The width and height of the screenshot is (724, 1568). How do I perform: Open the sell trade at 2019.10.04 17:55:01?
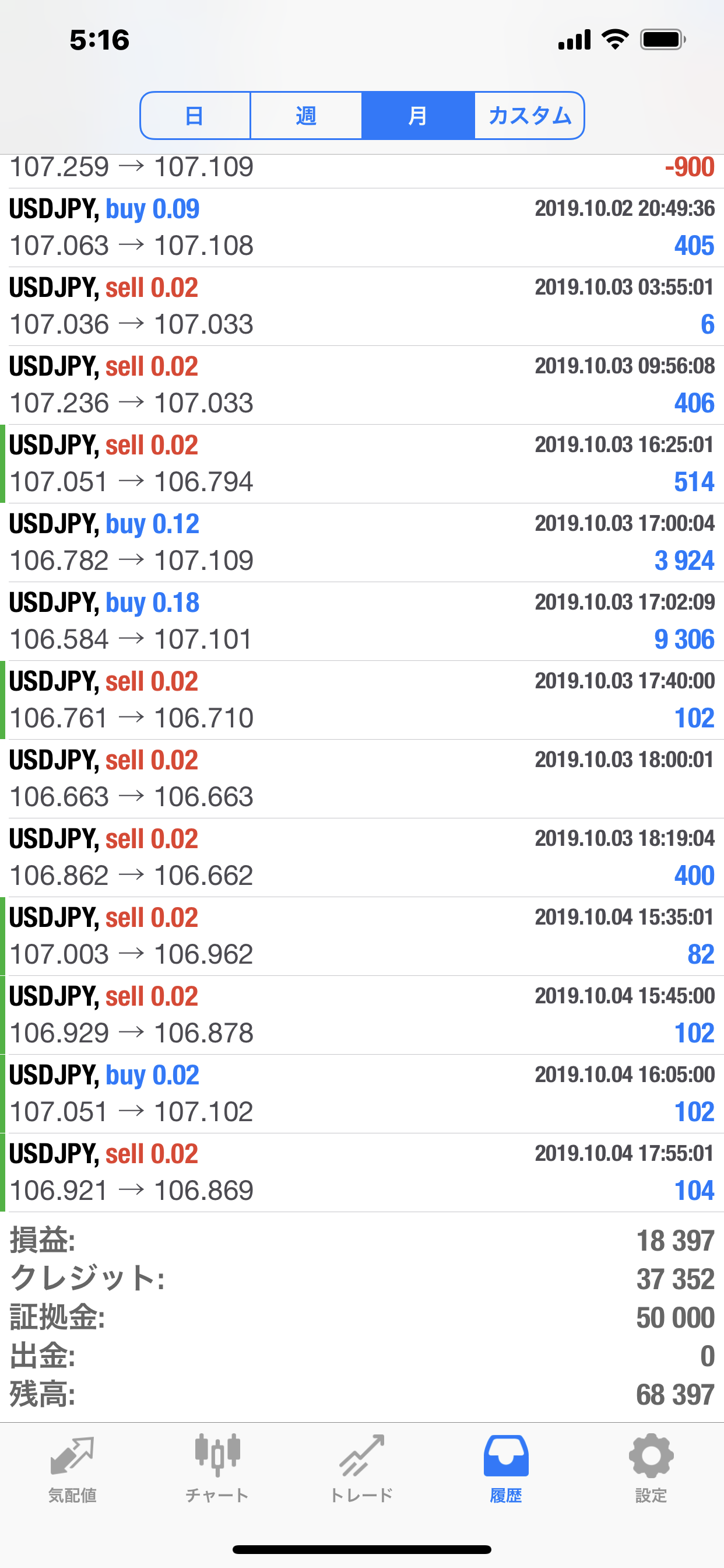tap(362, 1172)
